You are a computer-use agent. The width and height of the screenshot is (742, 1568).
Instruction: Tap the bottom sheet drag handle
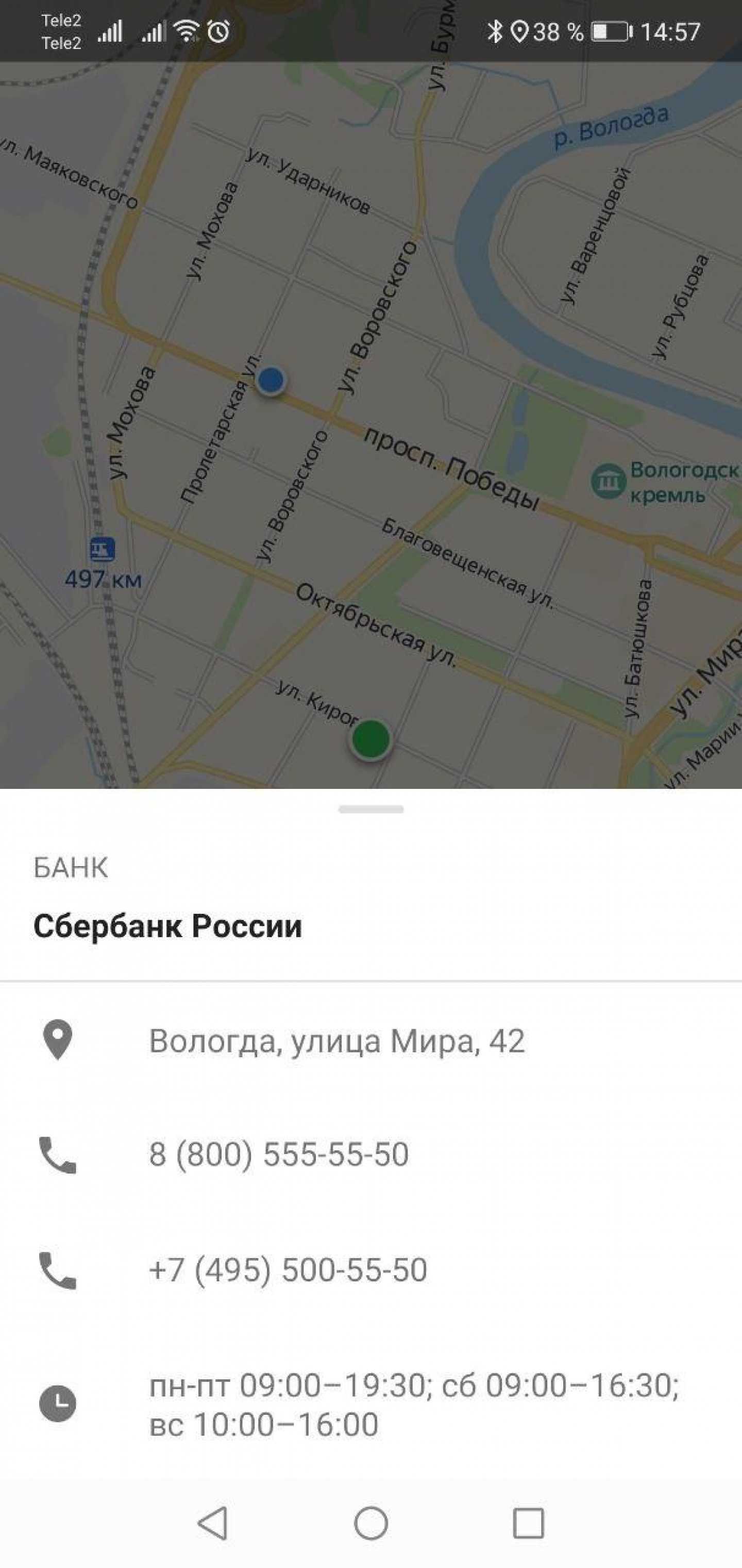[x=371, y=809]
